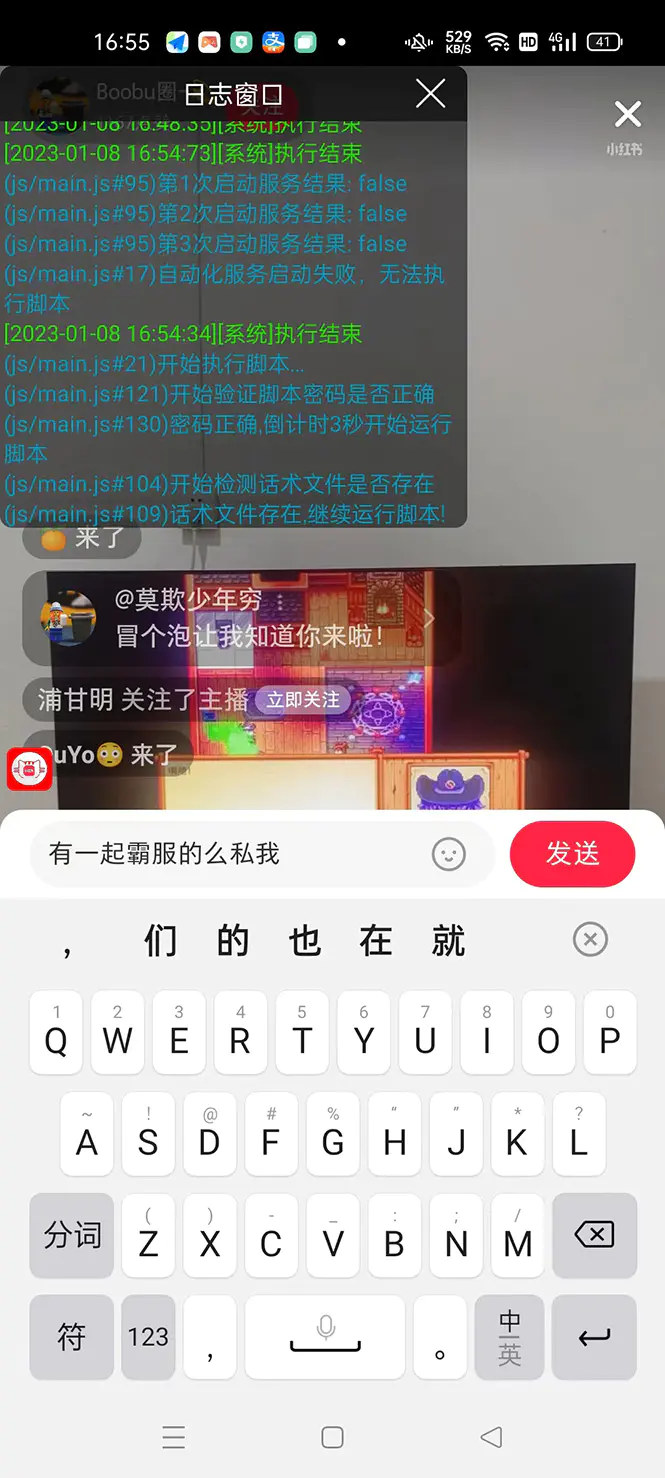The height and width of the screenshot is (1478, 665).
Task: Tap 立即关注 to follow the host
Action: tap(302, 700)
